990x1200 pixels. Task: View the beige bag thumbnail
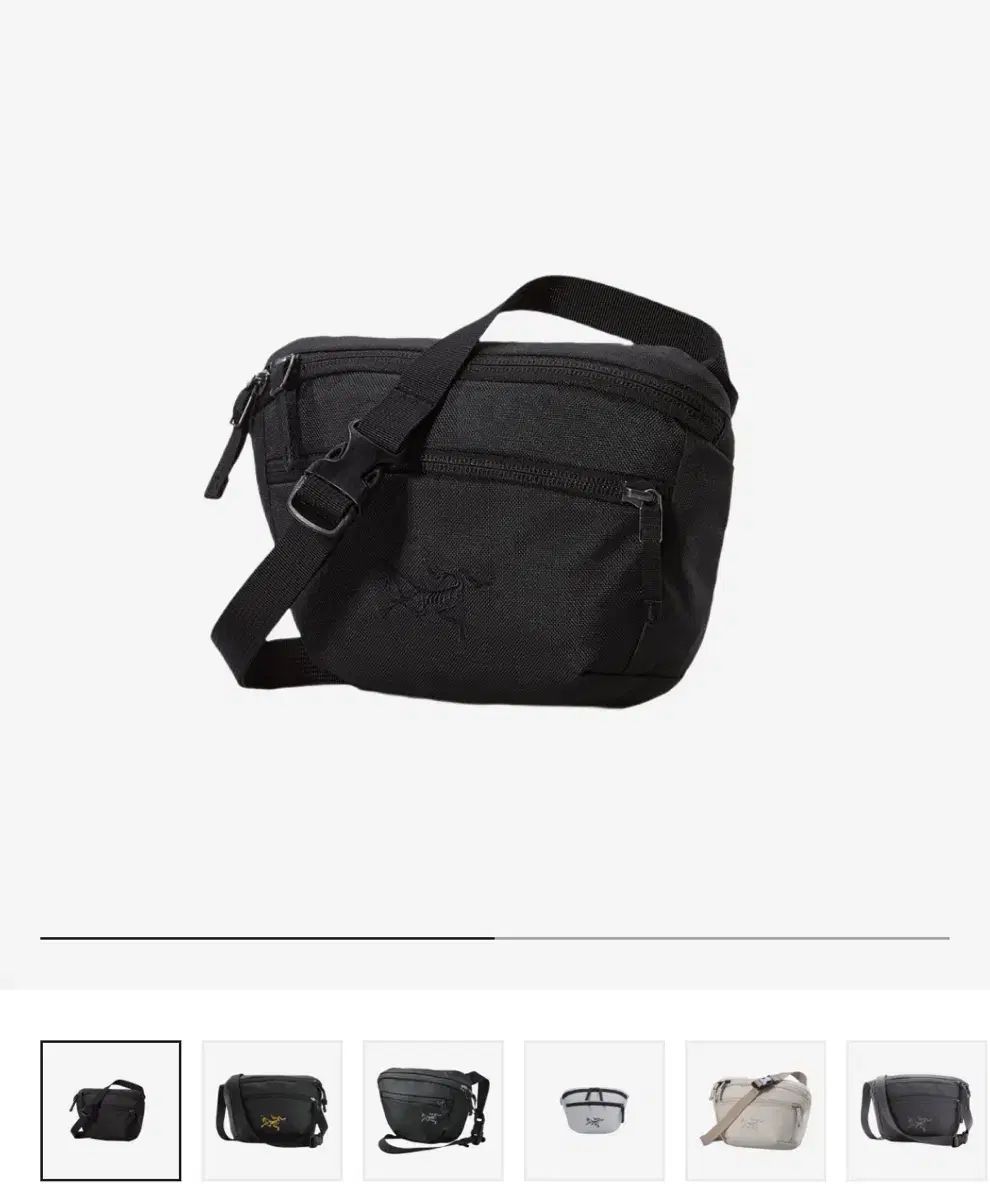tap(755, 1110)
